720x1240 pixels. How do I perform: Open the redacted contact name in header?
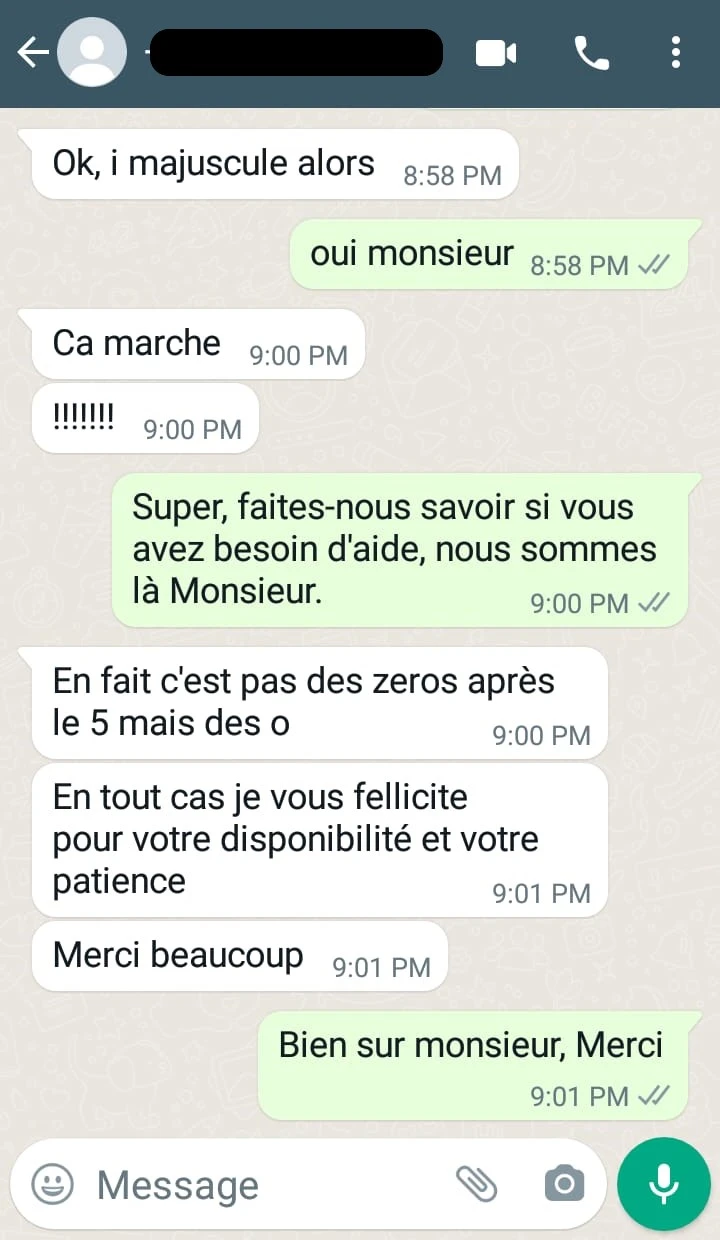pos(296,53)
